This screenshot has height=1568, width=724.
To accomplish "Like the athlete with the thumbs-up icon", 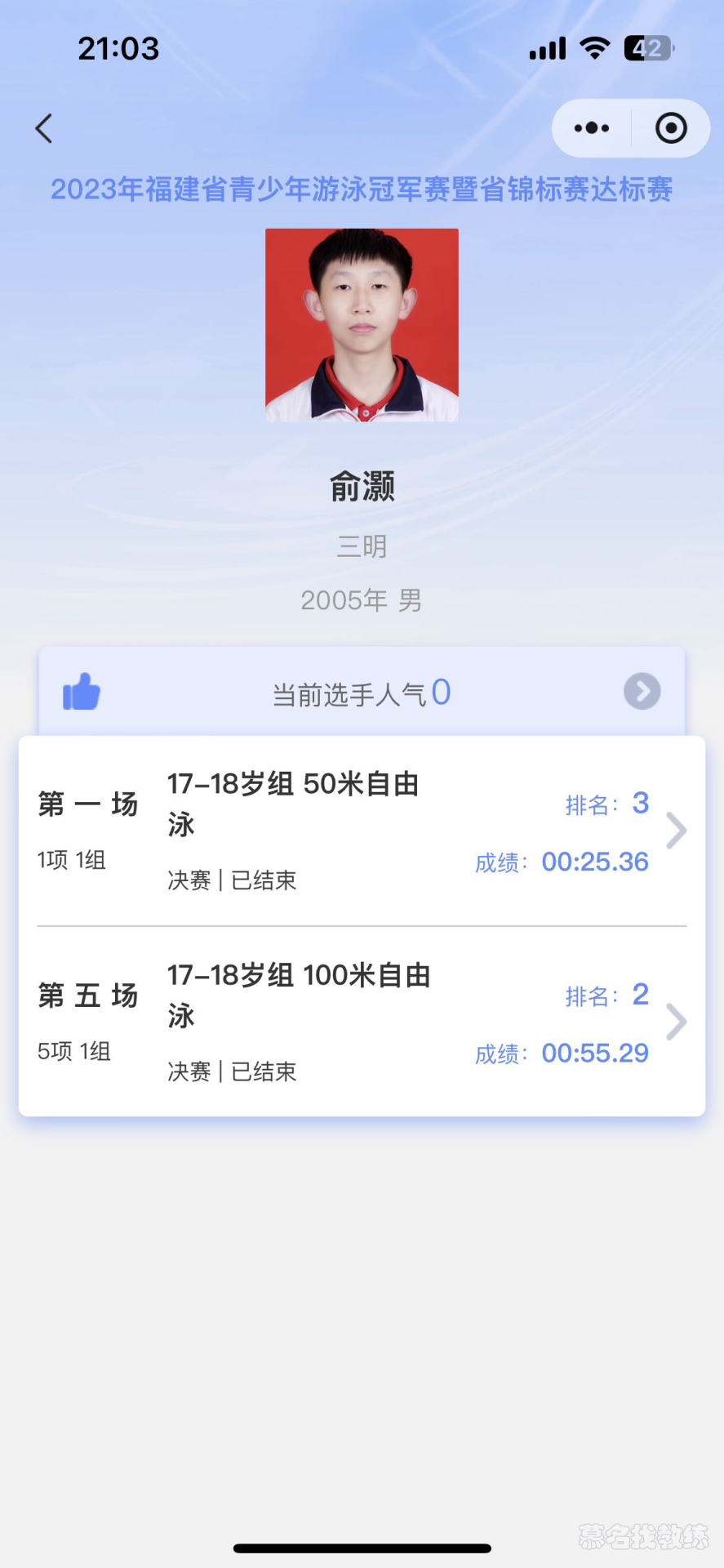I will [x=82, y=693].
